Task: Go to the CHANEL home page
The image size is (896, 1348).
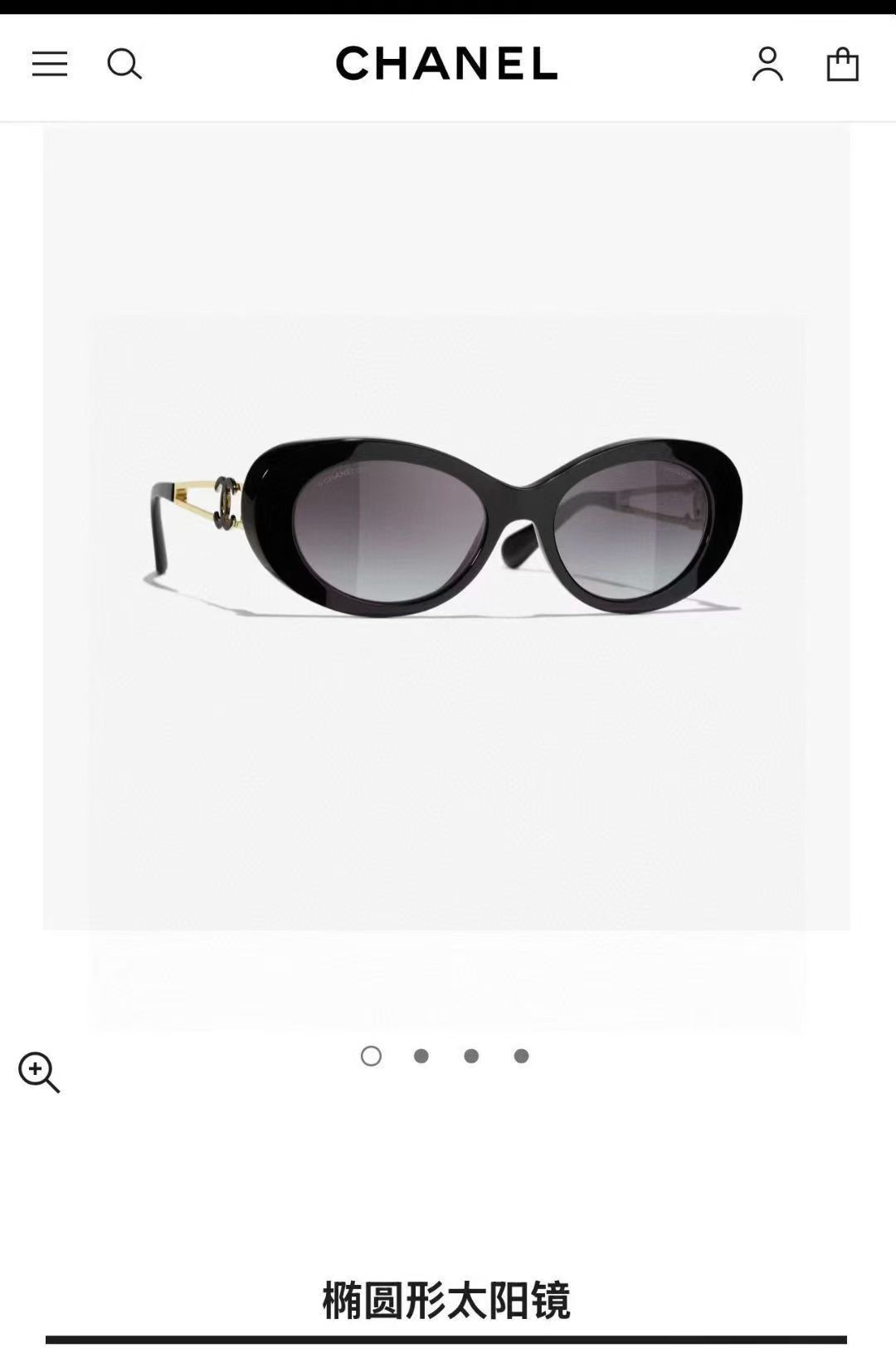Action: click(446, 64)
